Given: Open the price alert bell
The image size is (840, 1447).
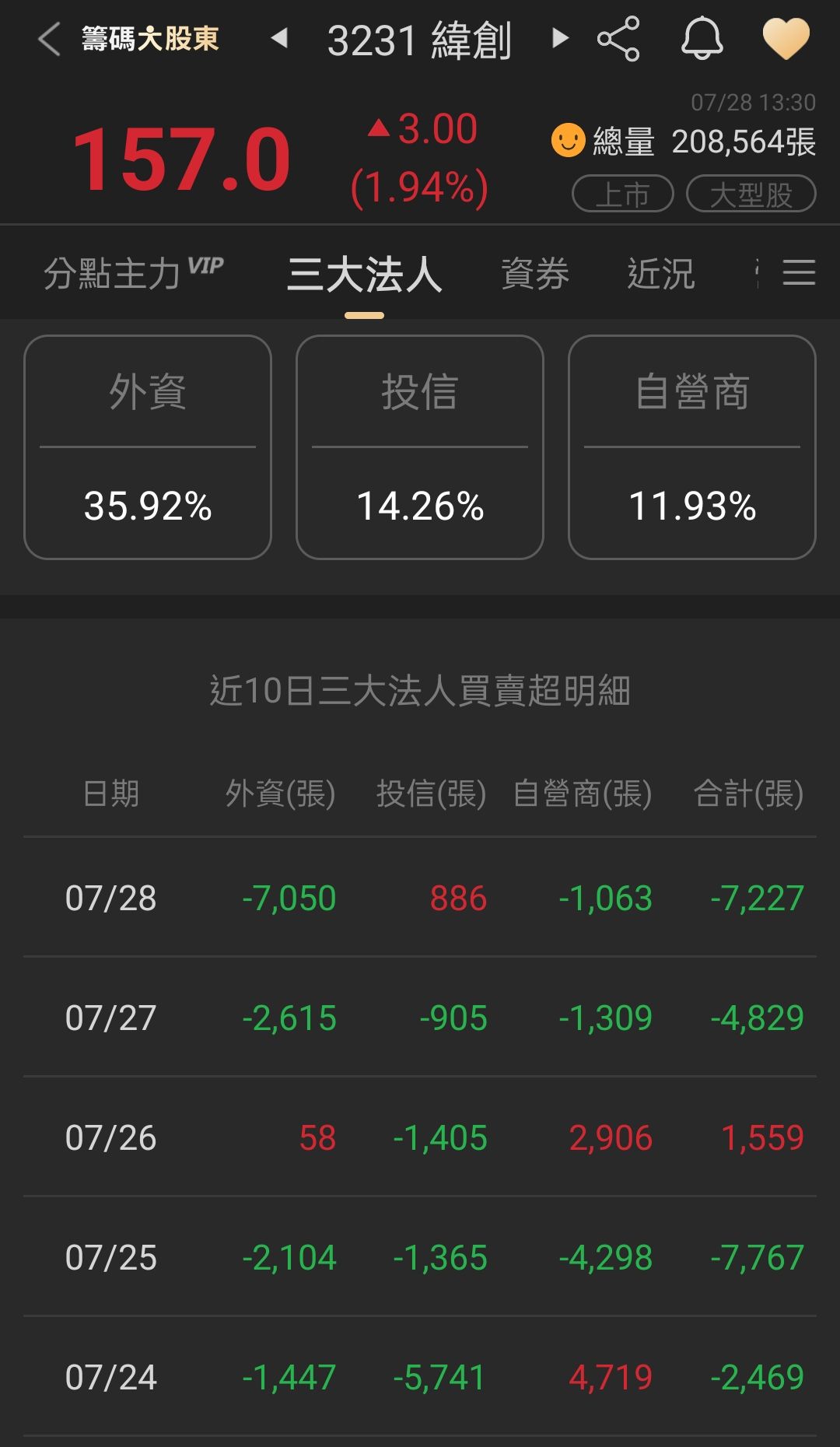Looking at the screenshot, I should pos(702,39).
